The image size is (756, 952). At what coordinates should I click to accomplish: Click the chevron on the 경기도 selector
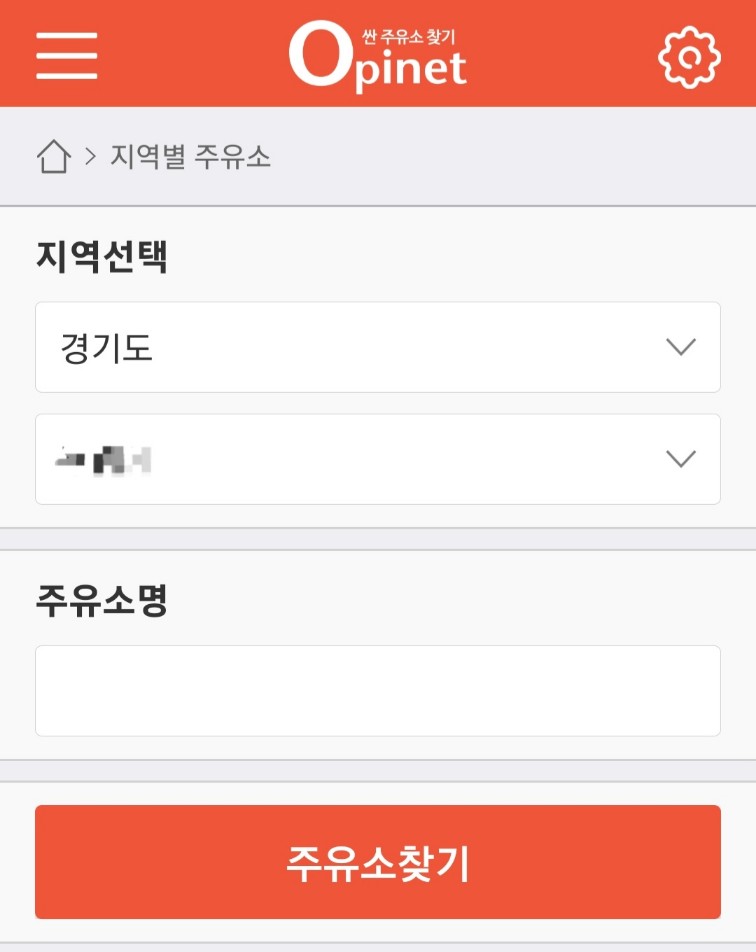681,347
